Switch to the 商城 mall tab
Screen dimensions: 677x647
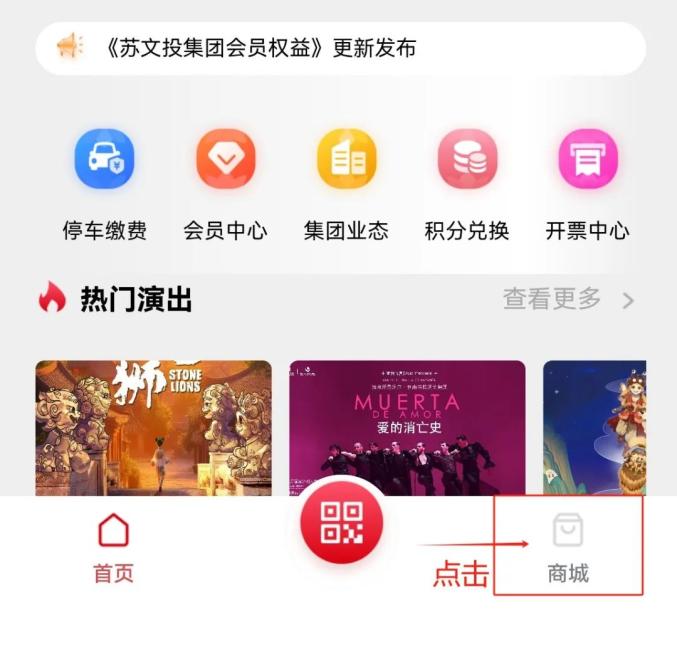click(x=567, y=548)
